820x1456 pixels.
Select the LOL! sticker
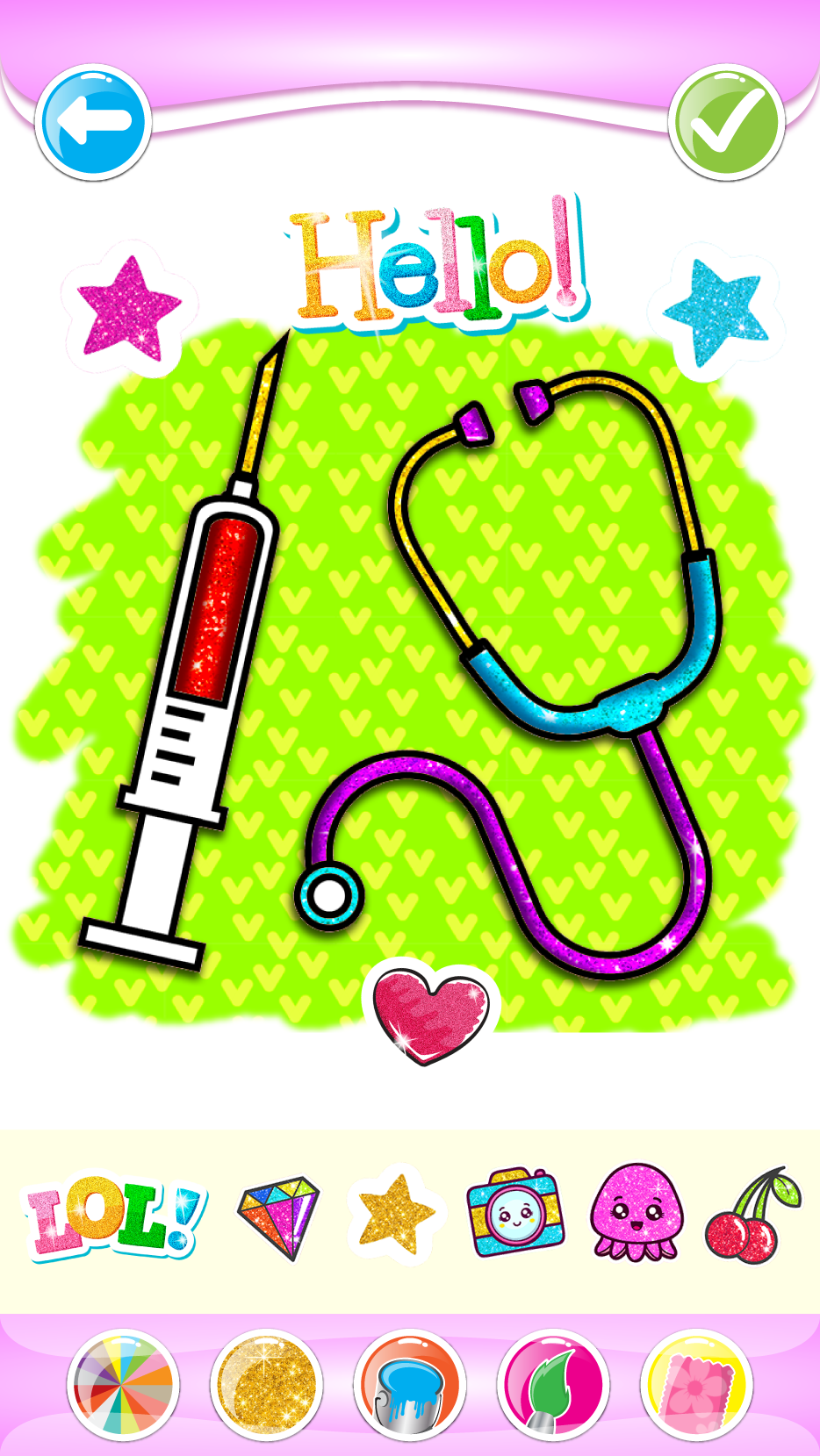114,1216
